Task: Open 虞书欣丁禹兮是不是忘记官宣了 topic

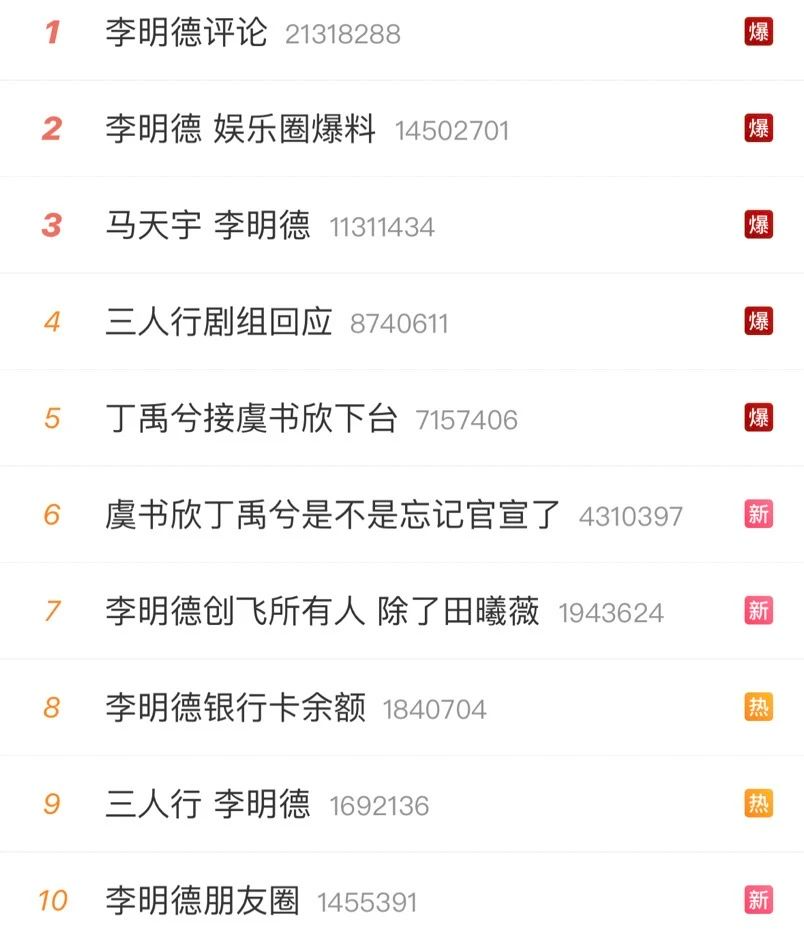Action: [332, 515]
